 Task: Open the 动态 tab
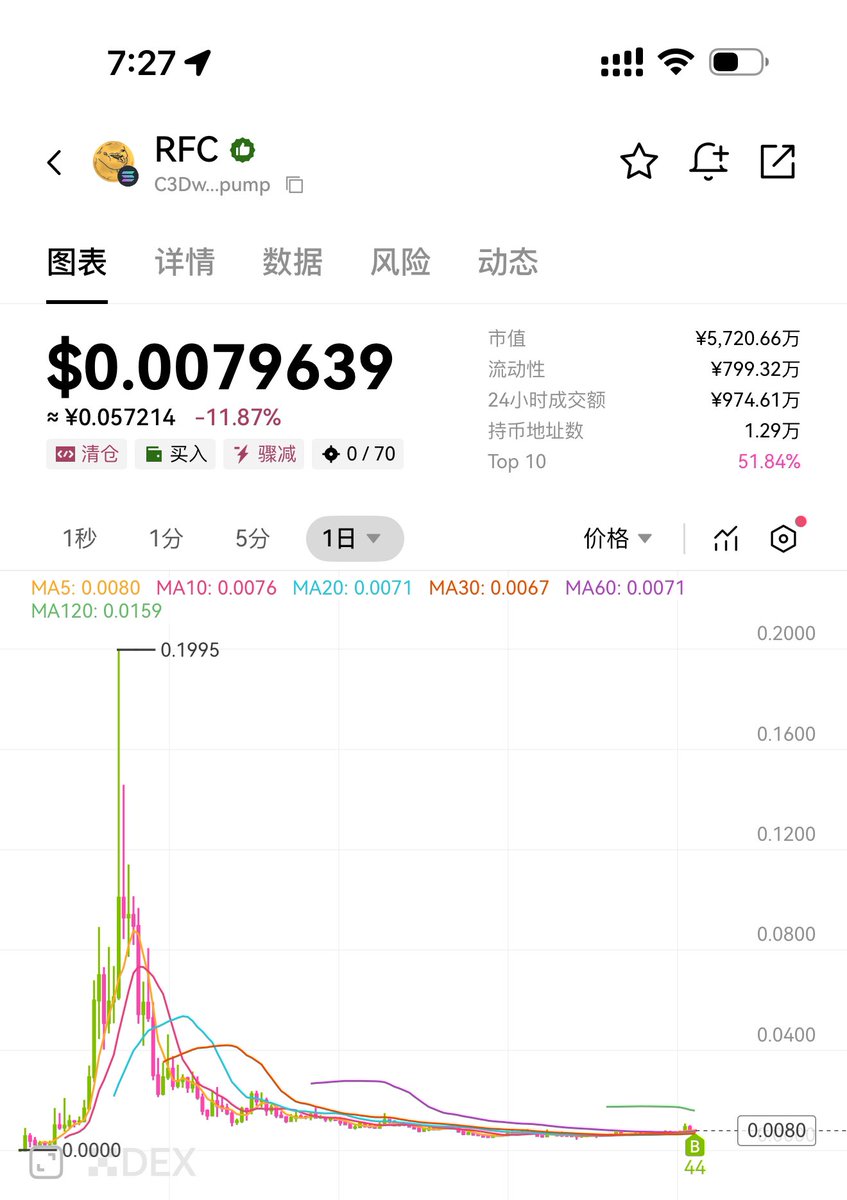(508, 262)
